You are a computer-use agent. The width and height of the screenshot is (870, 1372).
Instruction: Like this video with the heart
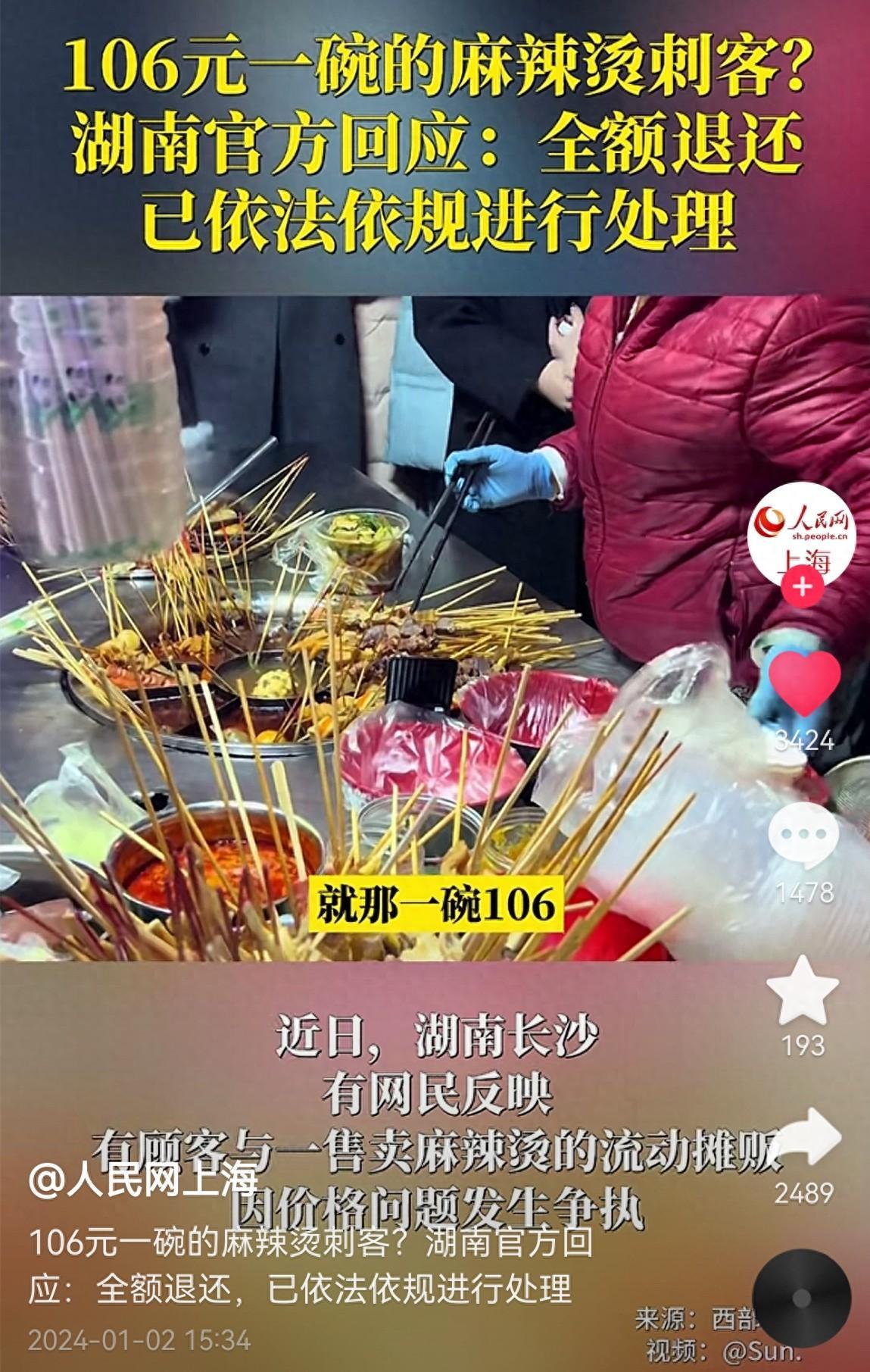click(x=803, y=683)
